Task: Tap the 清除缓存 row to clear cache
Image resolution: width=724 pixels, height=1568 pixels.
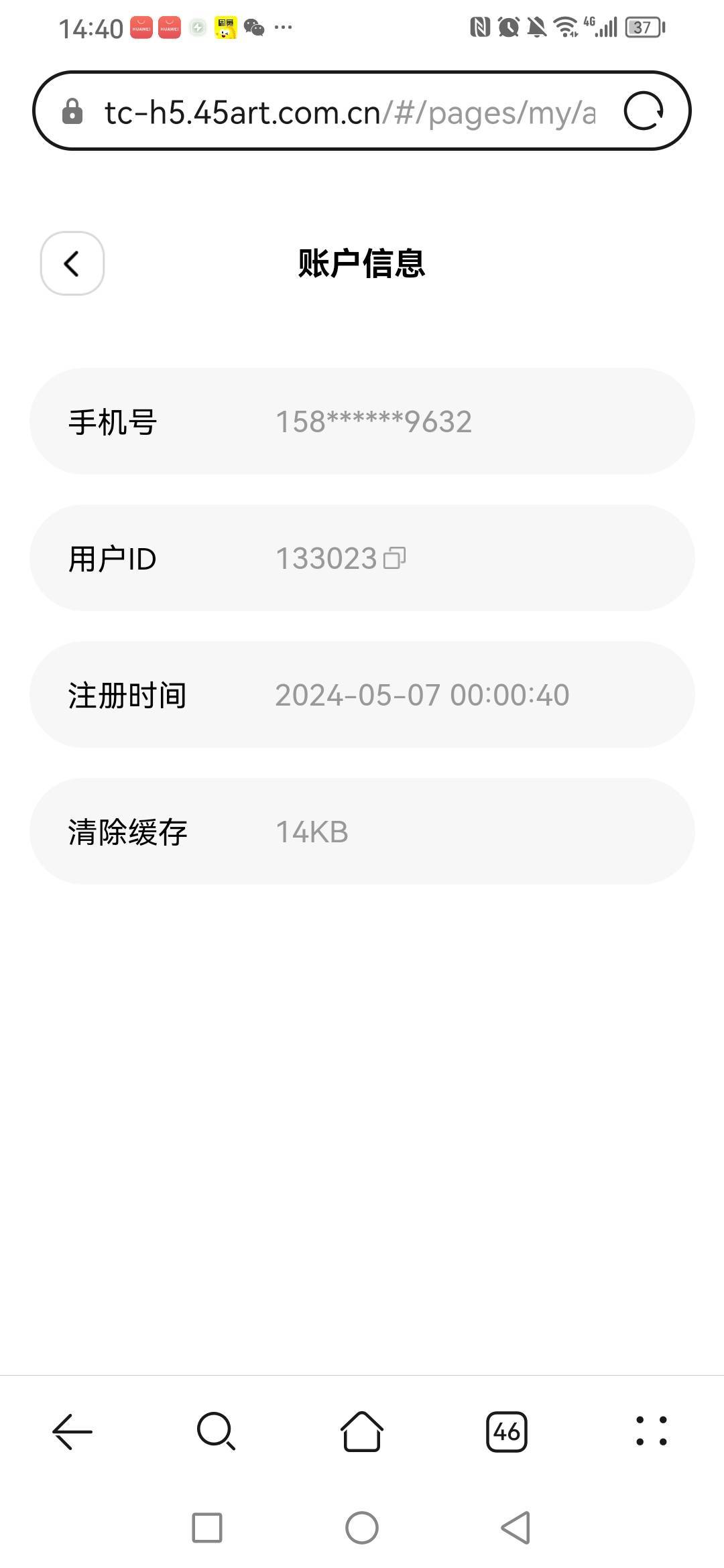Action: pos(362,831)
